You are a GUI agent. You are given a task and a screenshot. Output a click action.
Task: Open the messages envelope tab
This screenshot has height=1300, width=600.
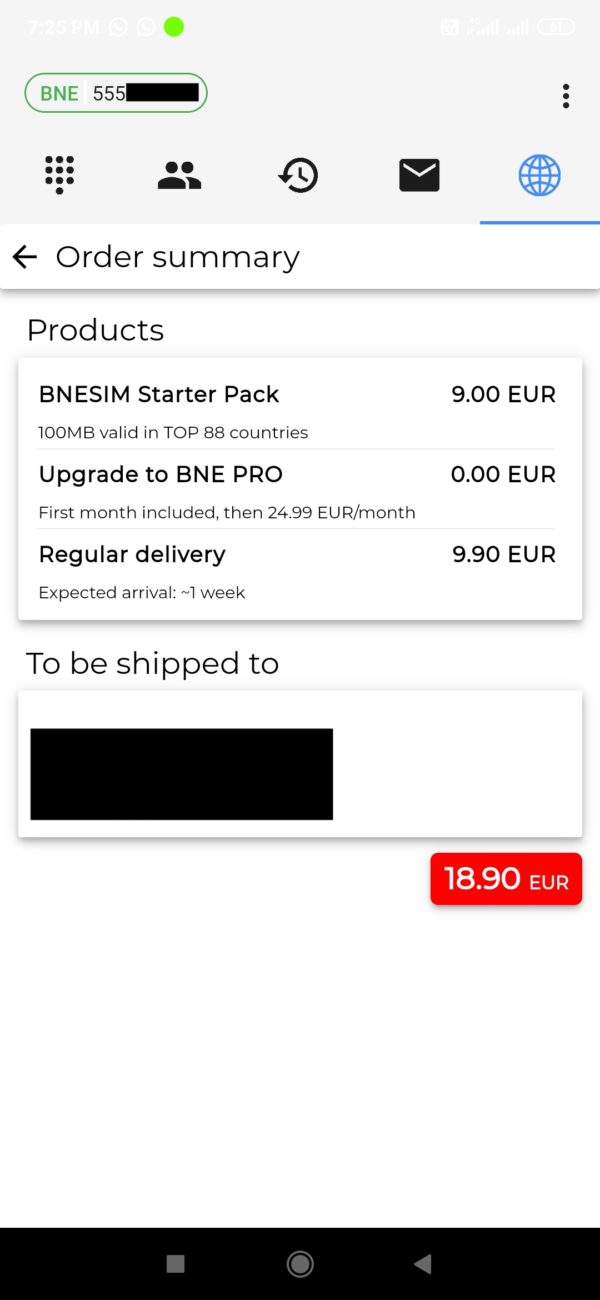tap(419, 176)
